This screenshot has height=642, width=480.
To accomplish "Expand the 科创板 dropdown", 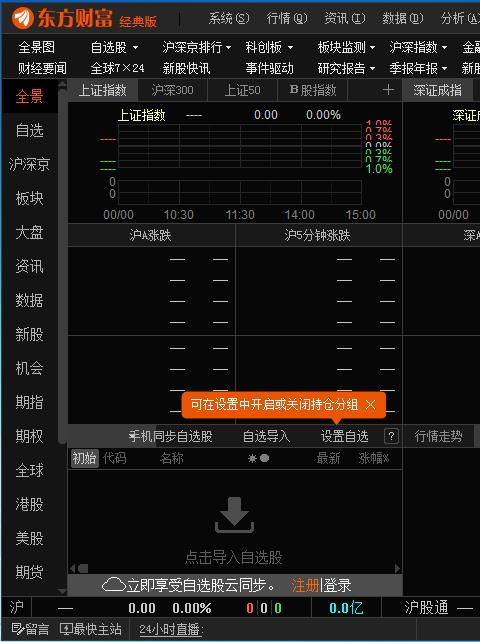I will click(269, 47).
